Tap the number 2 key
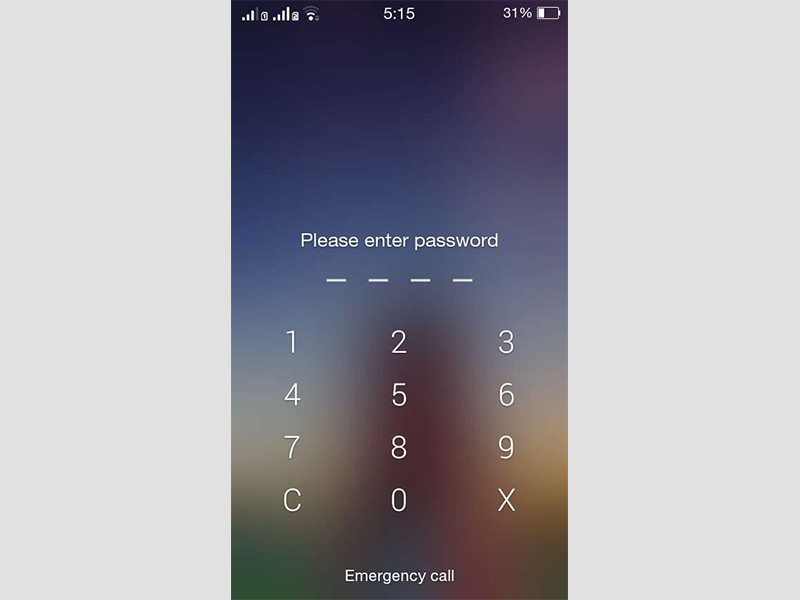800x600 pixels. pos(399,343)
